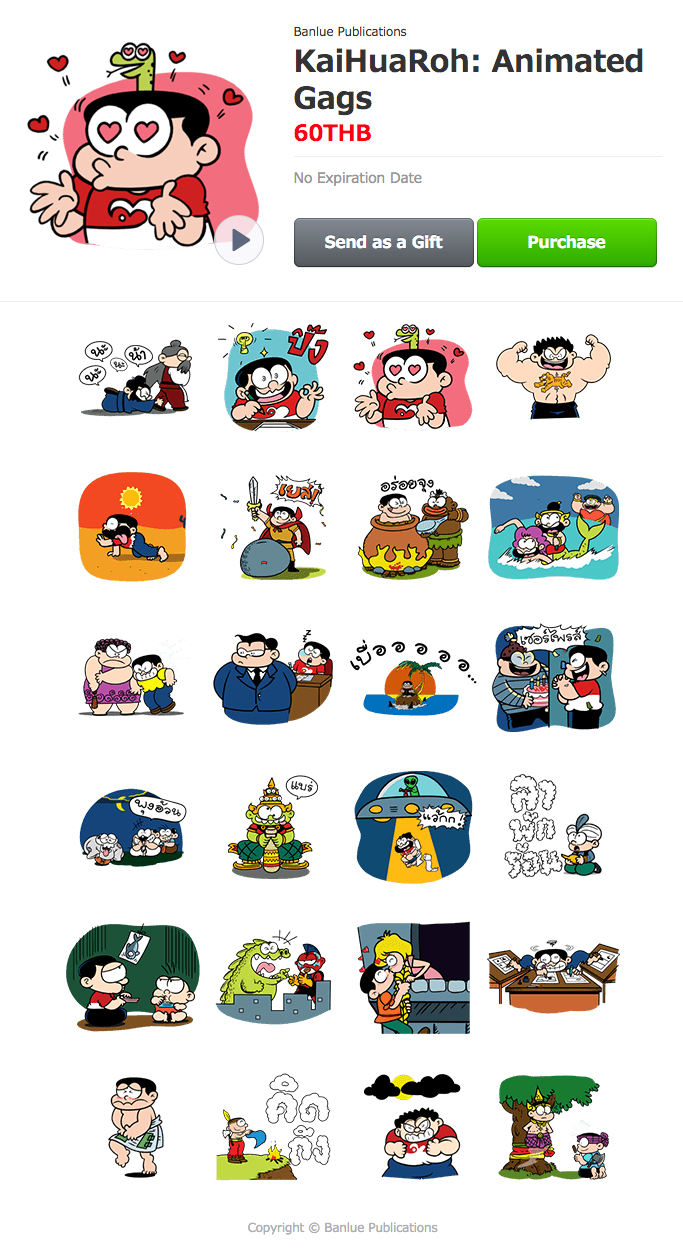The image size is (683, 1255).
Task: Open the campfire smoke signal sticker
Action: click(x=273, y=1127)
